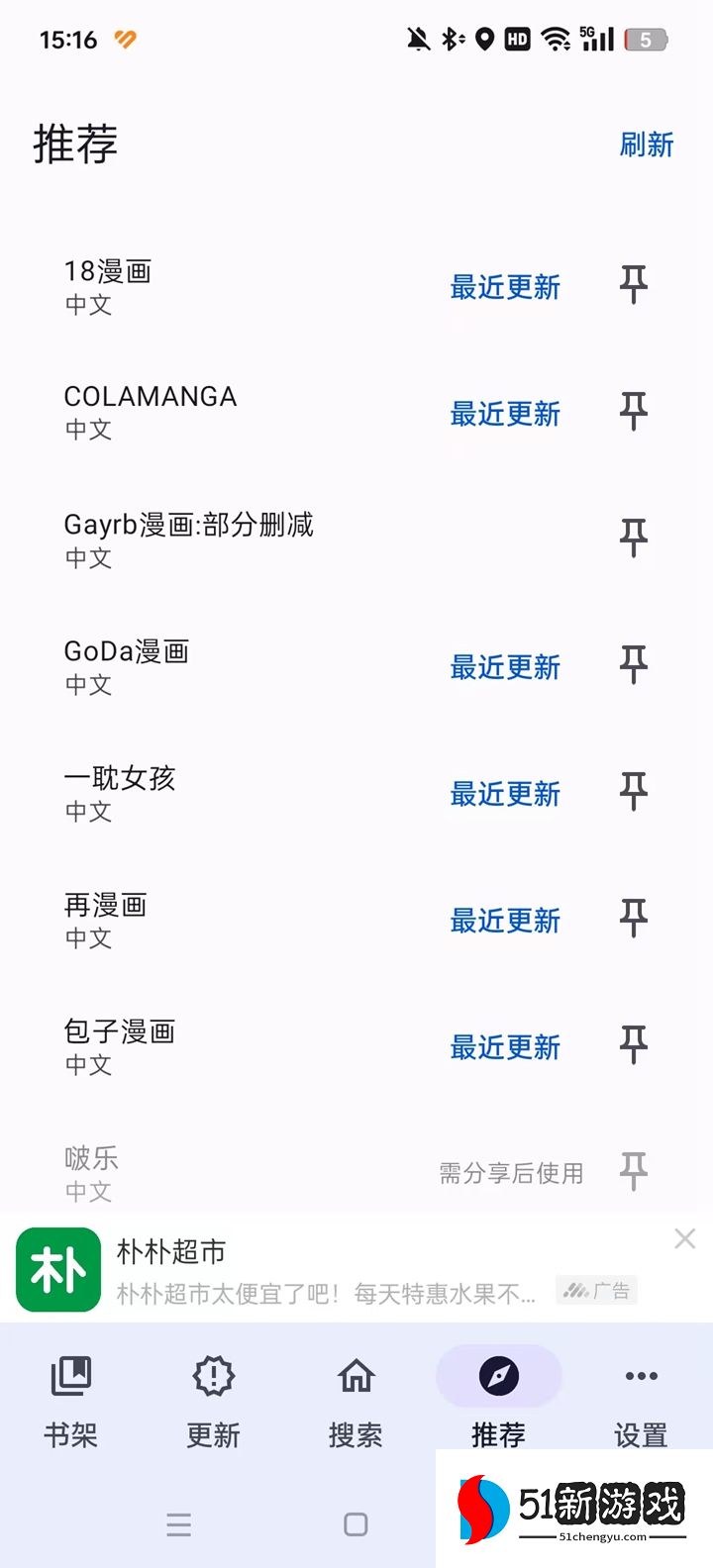Image resolution: width=713 pixels, height=1568 pixels.
Task: Pin the COLAMANGA source
Action: click(634, 413)
